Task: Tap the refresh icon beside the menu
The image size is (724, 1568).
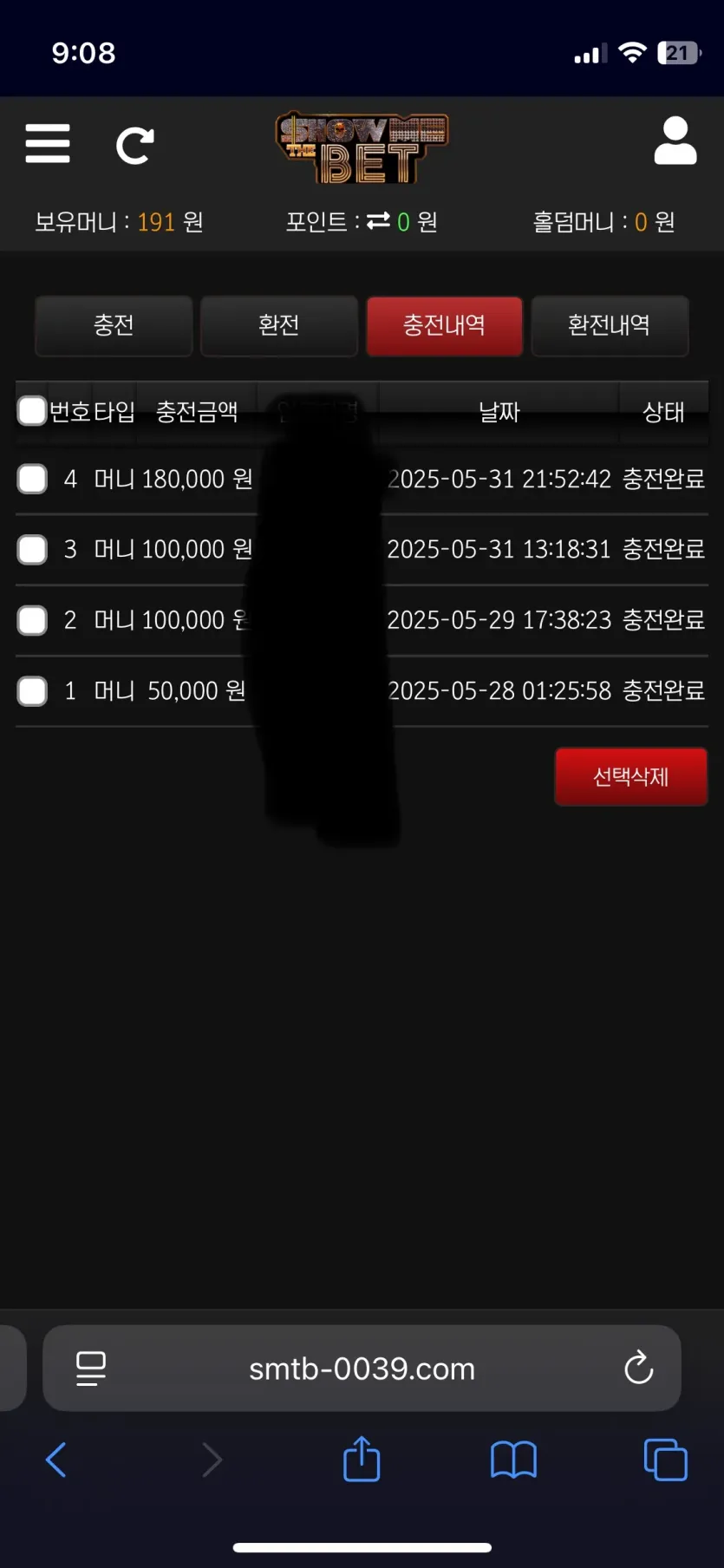Action: pyautogui.click(x=135, y=146)
